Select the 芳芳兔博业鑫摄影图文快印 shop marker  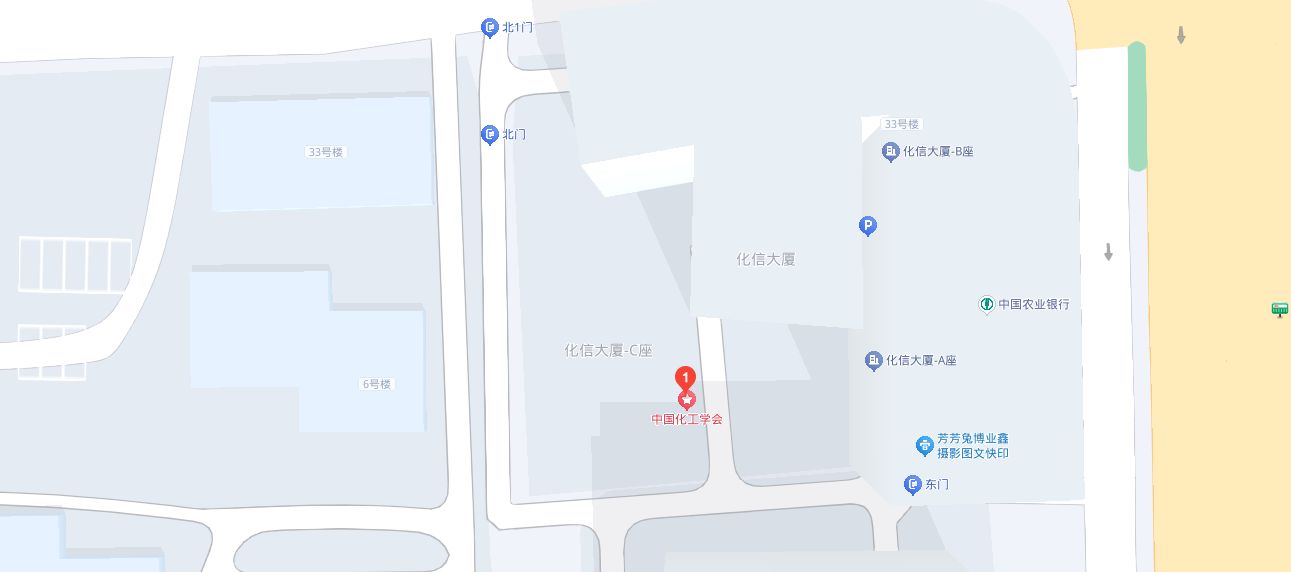coord(925,445)
